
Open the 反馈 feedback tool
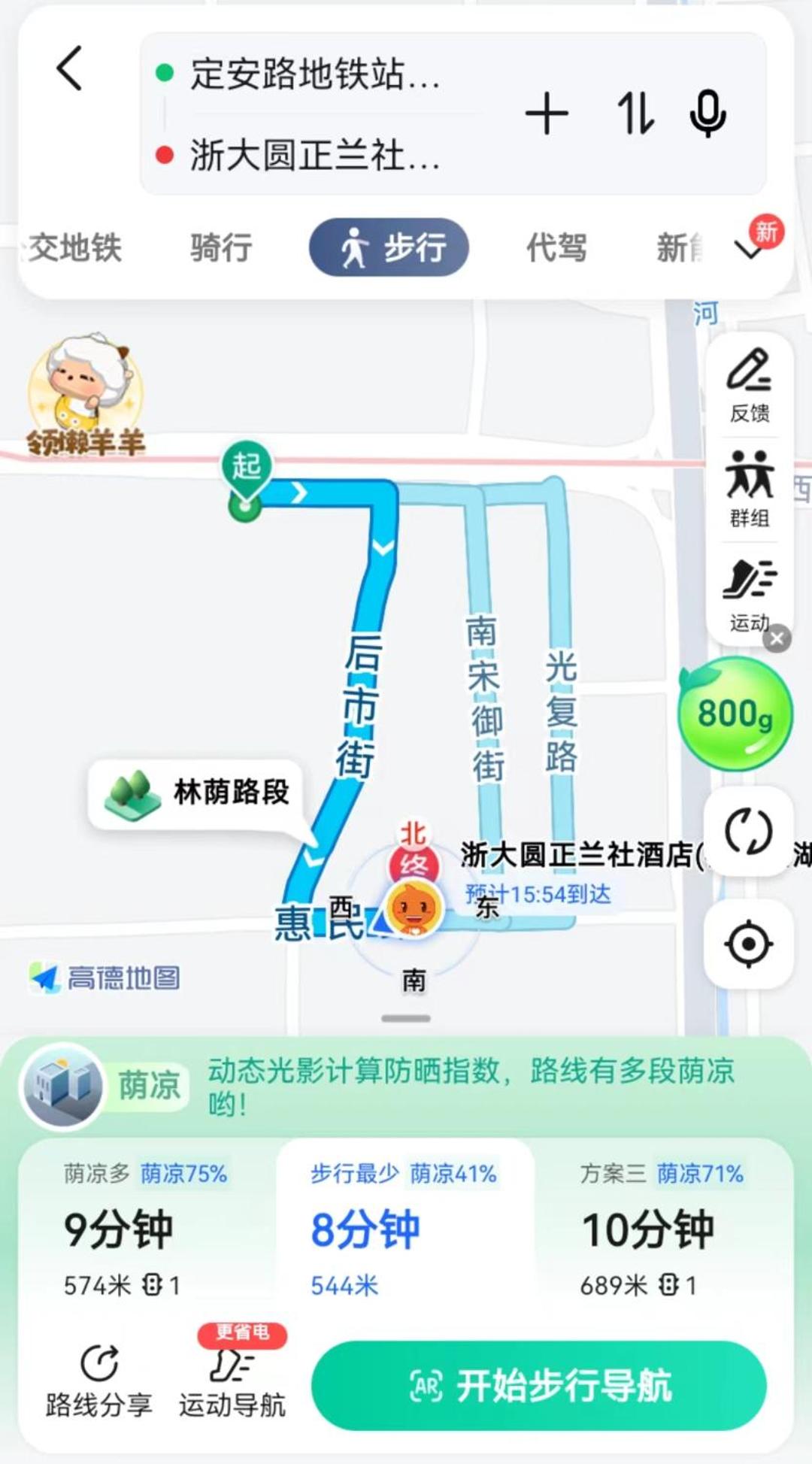tap(750, 385)
